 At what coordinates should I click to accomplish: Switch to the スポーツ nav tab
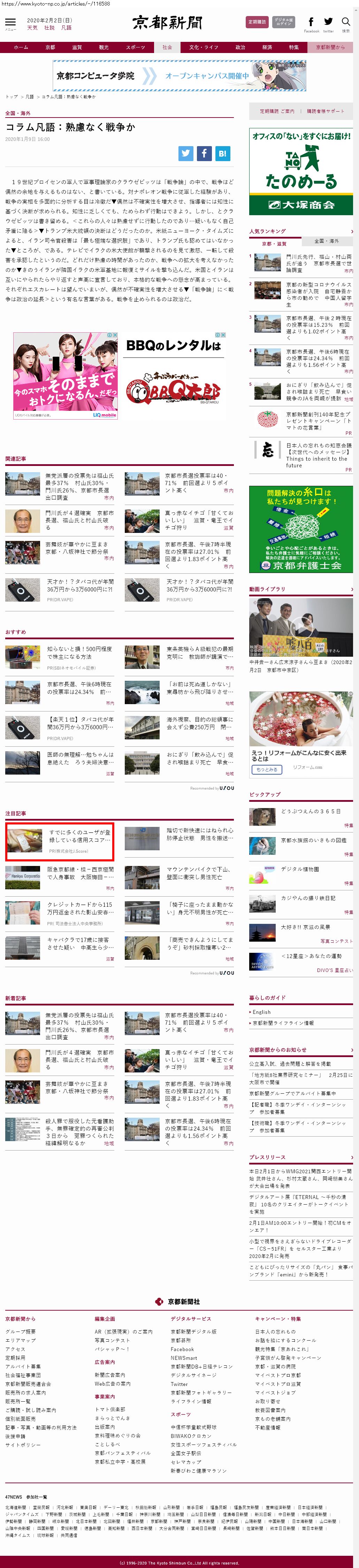(x=135, y=47)
